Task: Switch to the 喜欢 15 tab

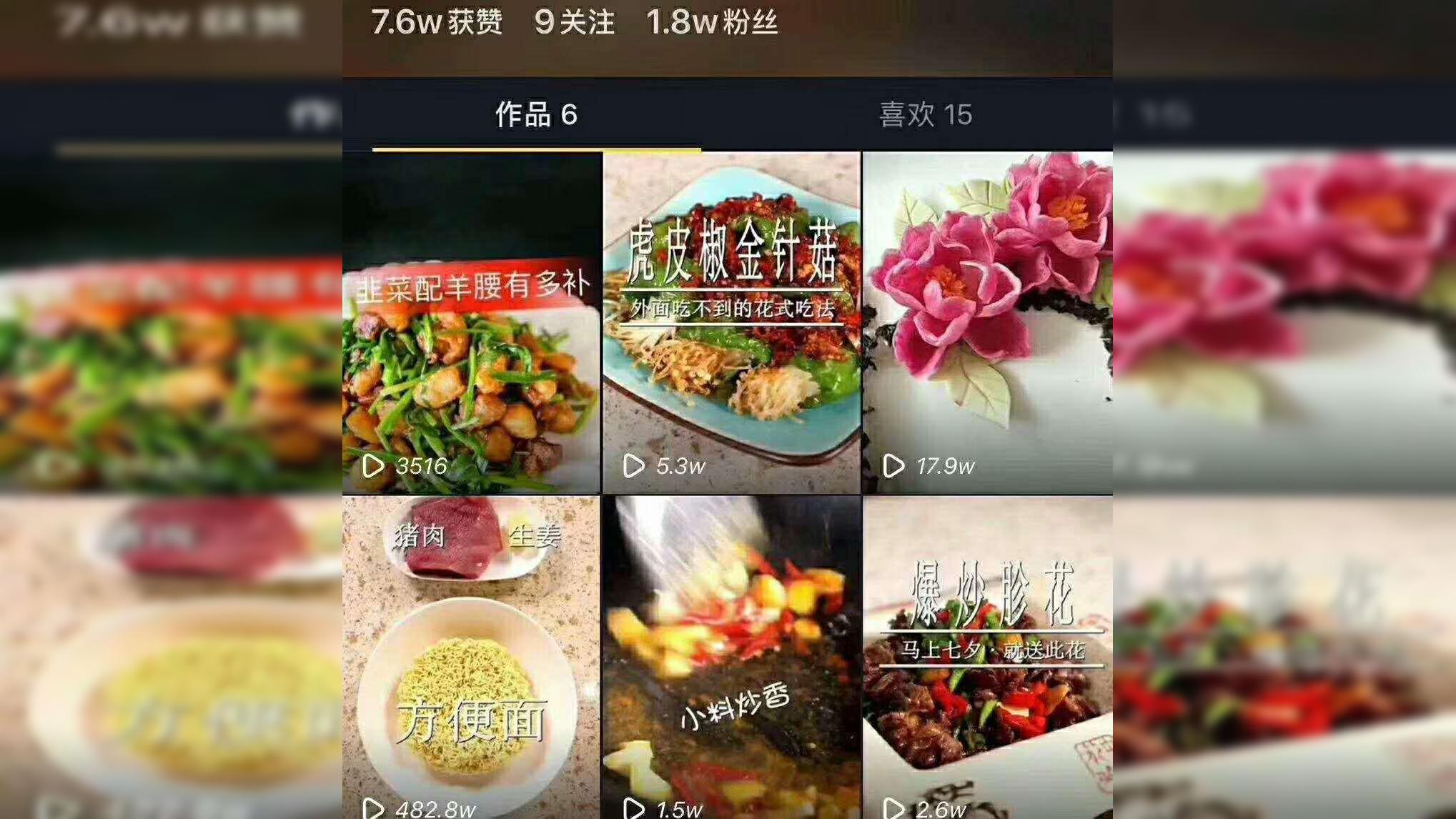Action: [x=925, y=115]
